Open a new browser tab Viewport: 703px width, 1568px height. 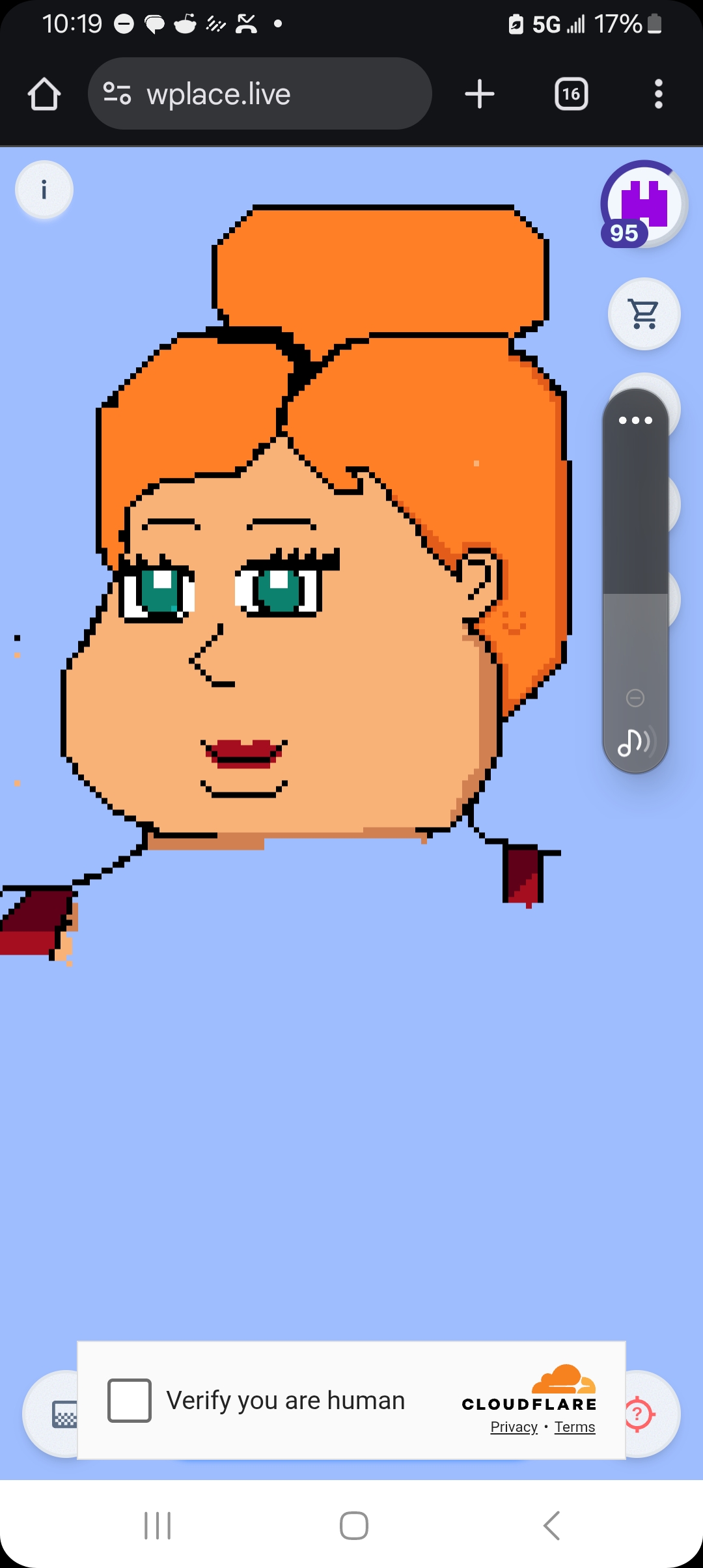point(480,94)
